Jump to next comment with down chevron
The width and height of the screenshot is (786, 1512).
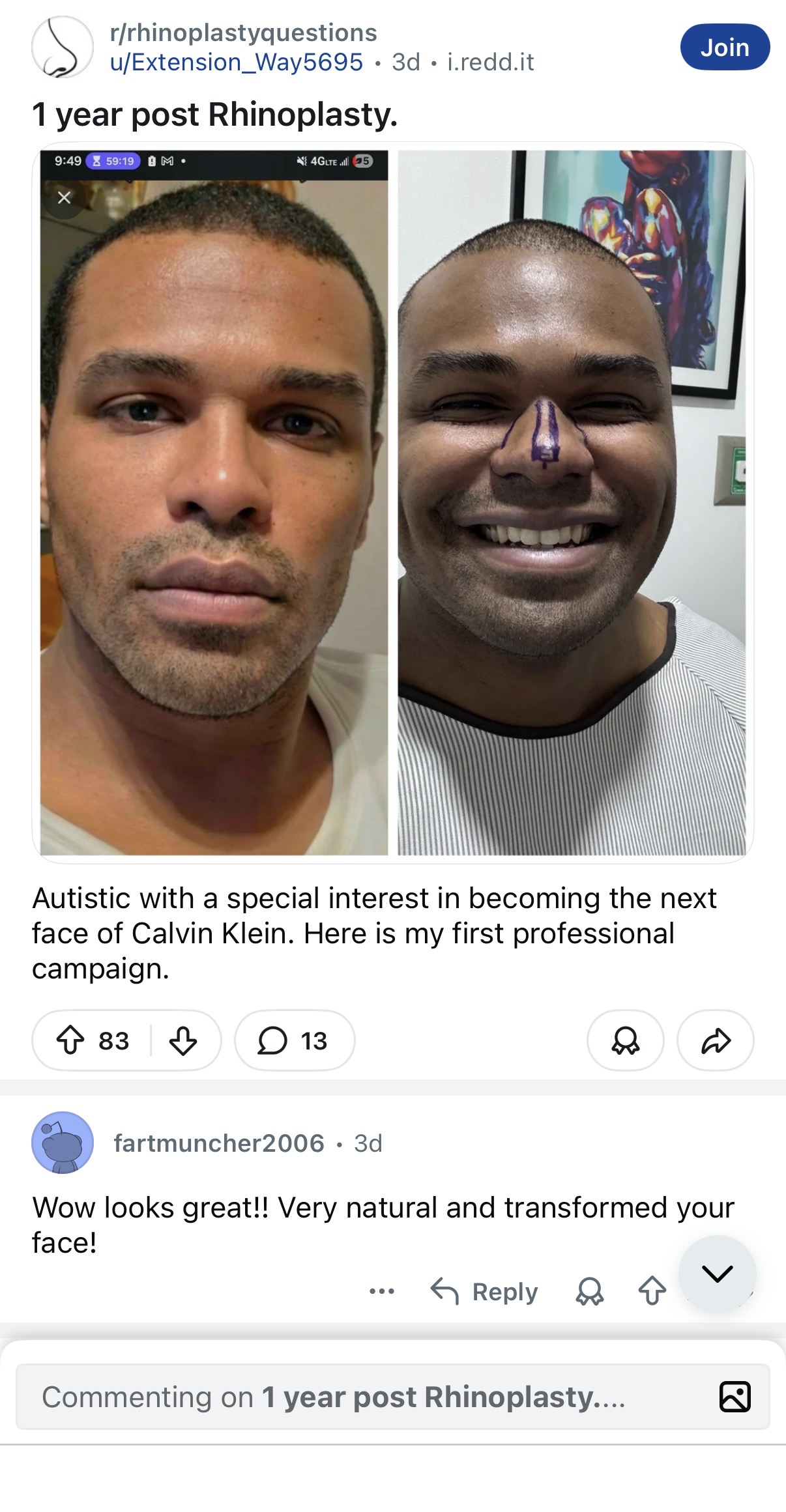click(x=717, y=1274)
